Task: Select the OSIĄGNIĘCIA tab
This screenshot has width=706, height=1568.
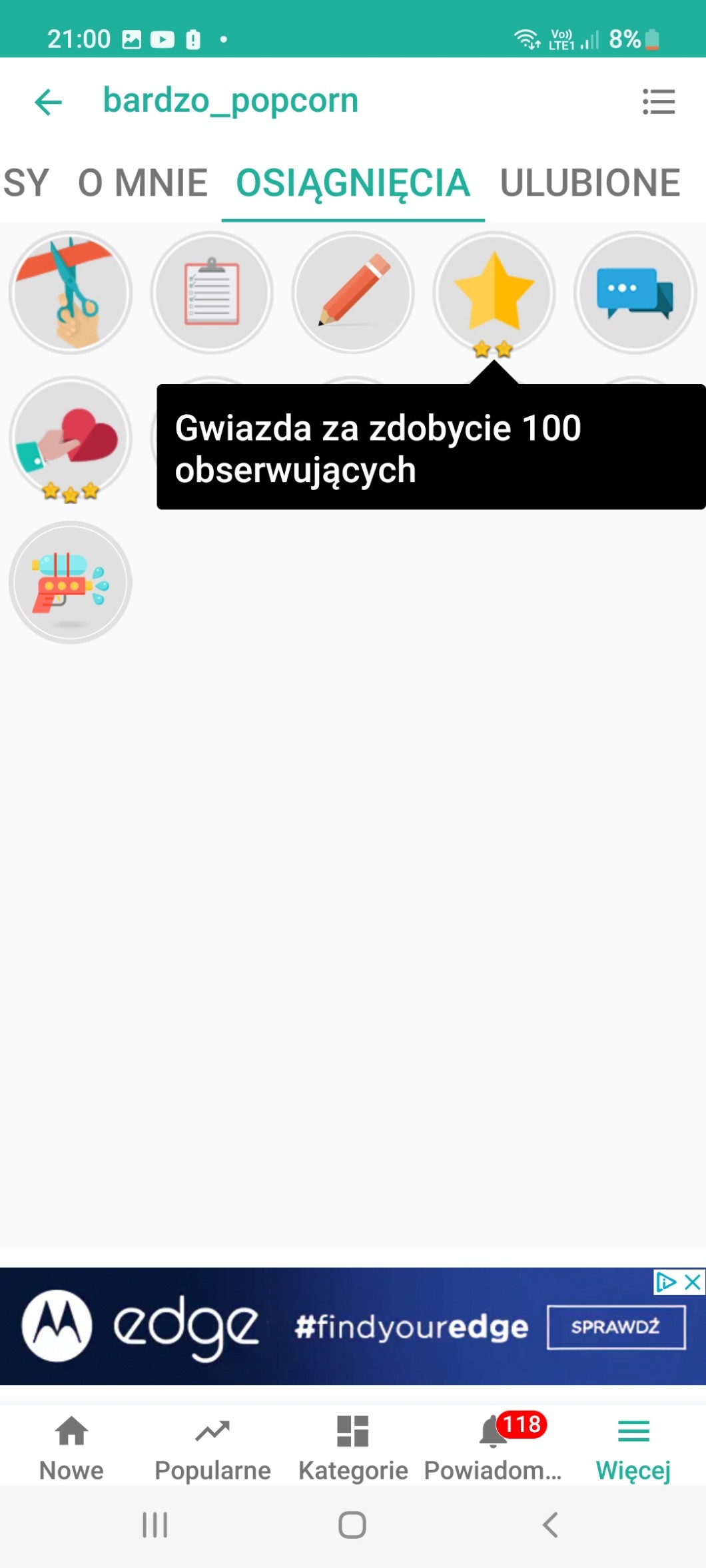Action: point(353,183)
